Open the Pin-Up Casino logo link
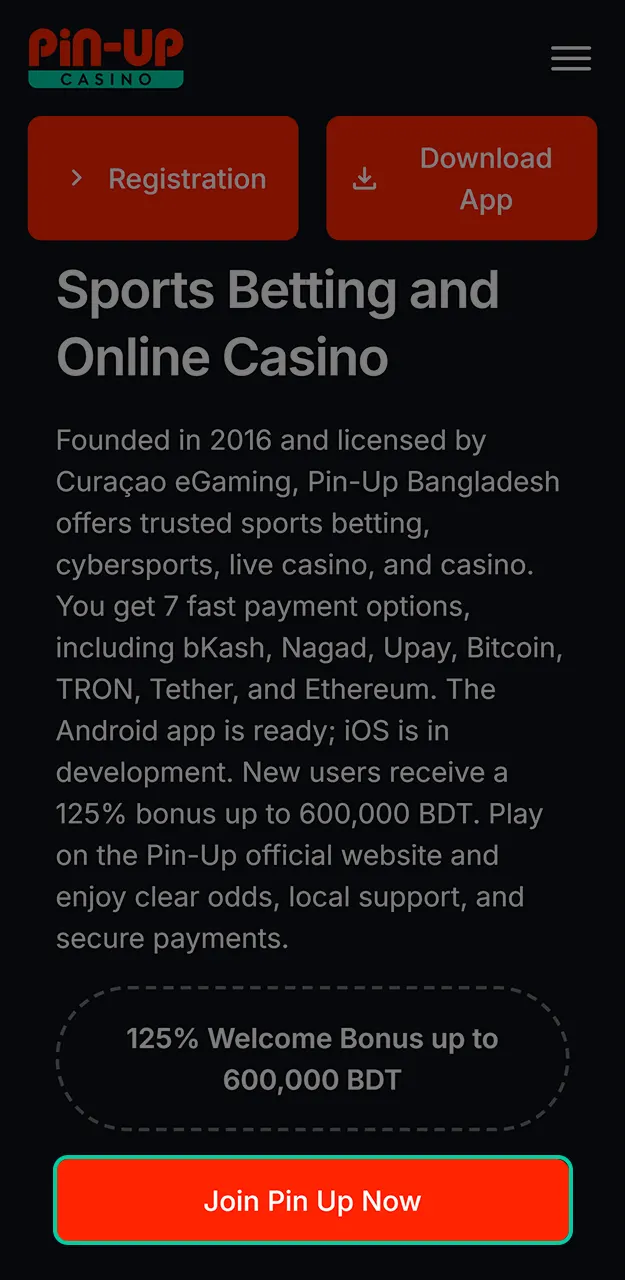625x1280 pixels. pos(106,58)
